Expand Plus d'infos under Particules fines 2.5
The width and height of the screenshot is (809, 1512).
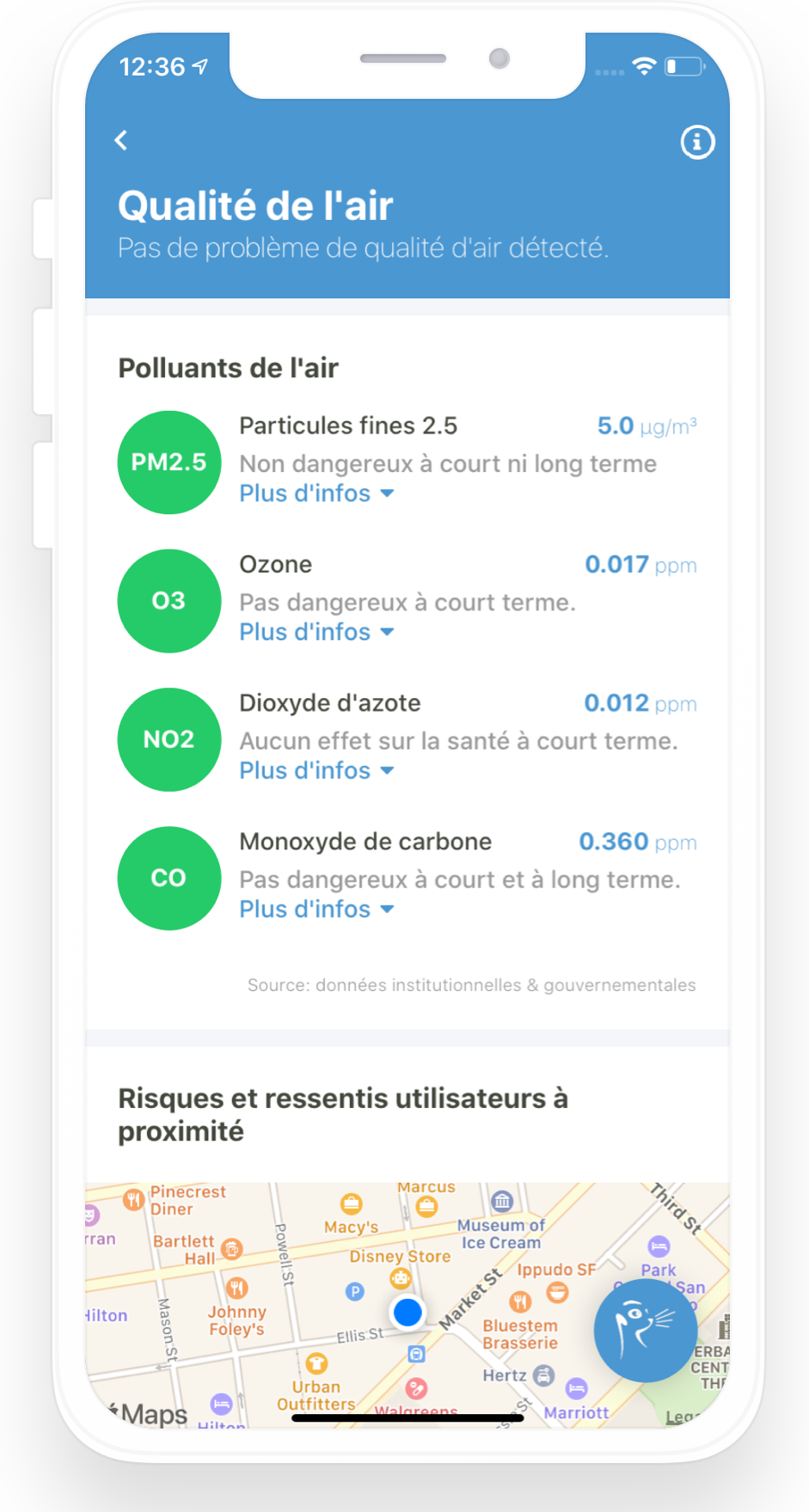pos(316,493)
